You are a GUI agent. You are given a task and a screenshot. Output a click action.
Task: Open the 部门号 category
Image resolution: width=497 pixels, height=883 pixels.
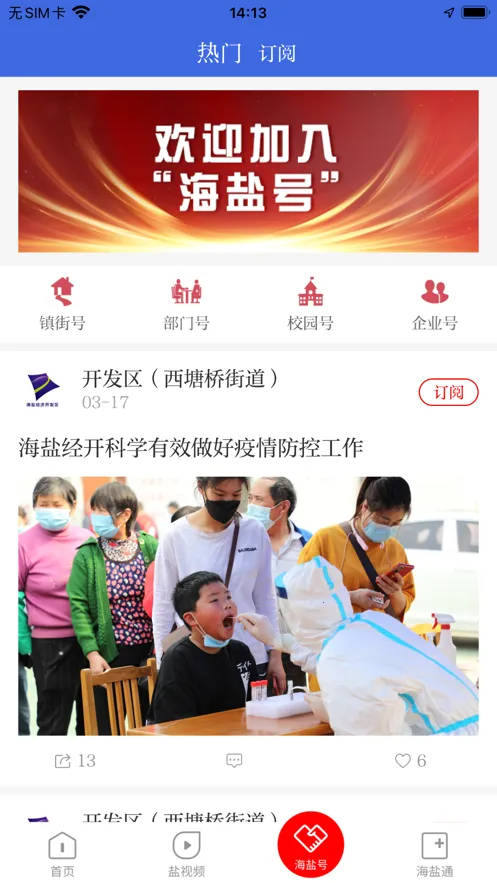pyautogui.click(x=186, y=304)
